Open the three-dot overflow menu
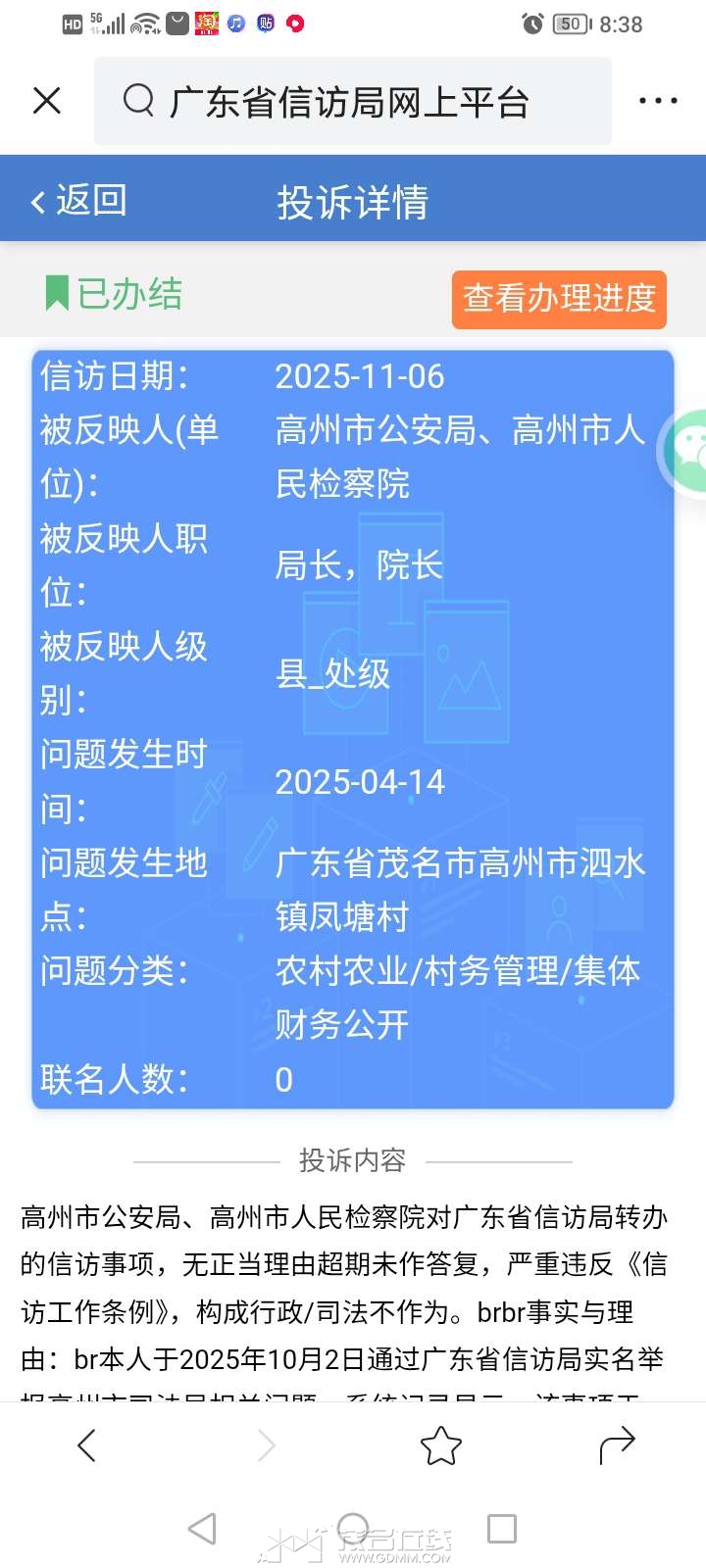The height and width of the screenshot is (1568, 706). tap(657, 101)
